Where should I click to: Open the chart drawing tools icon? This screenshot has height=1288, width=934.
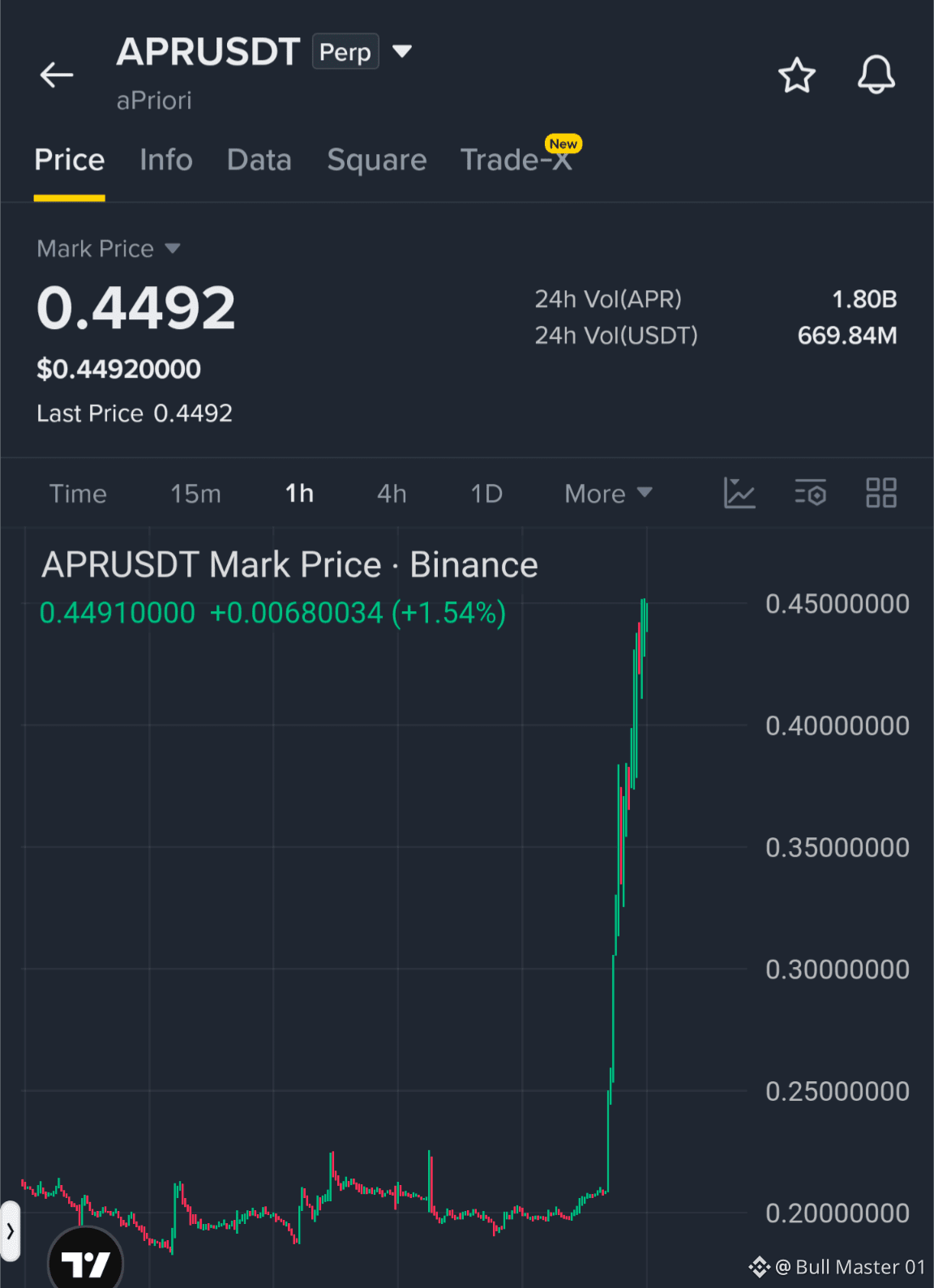[x=739, y=493]
